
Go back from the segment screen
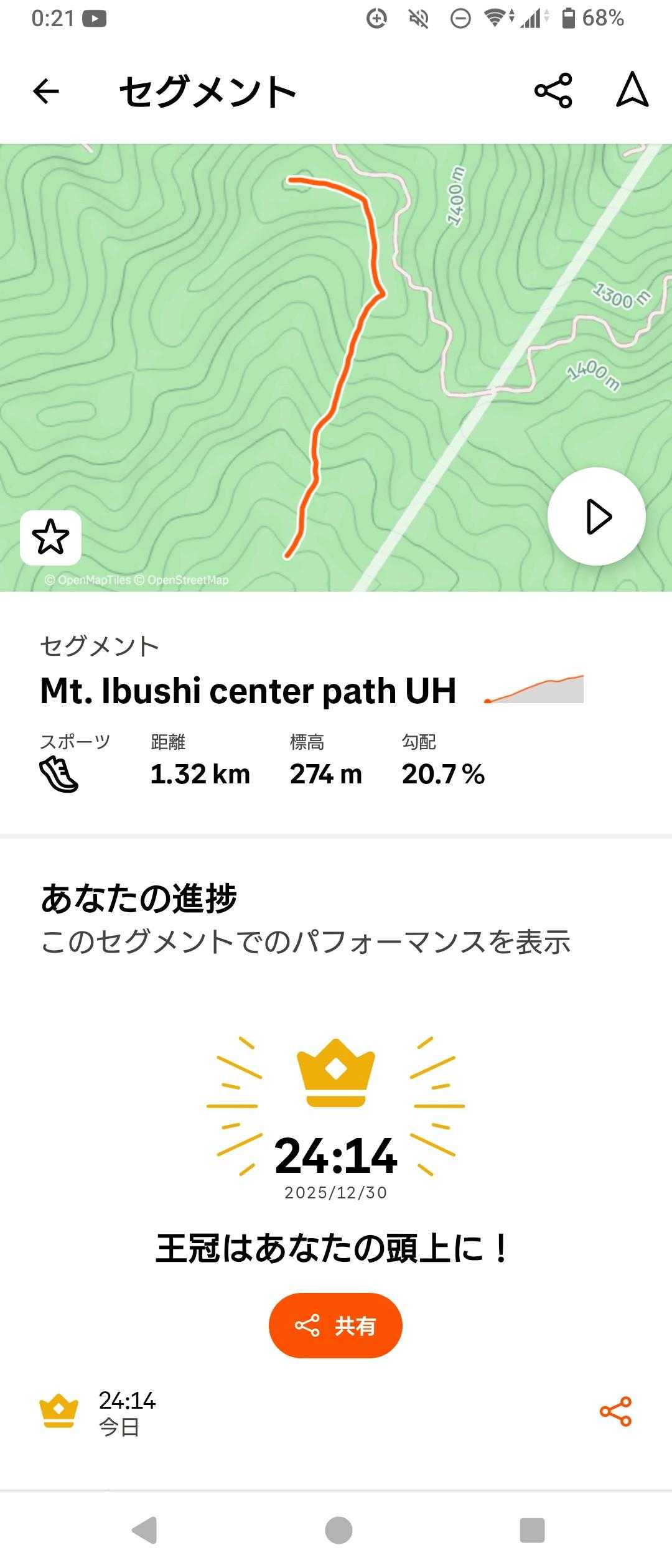click(x=46, y=92)
